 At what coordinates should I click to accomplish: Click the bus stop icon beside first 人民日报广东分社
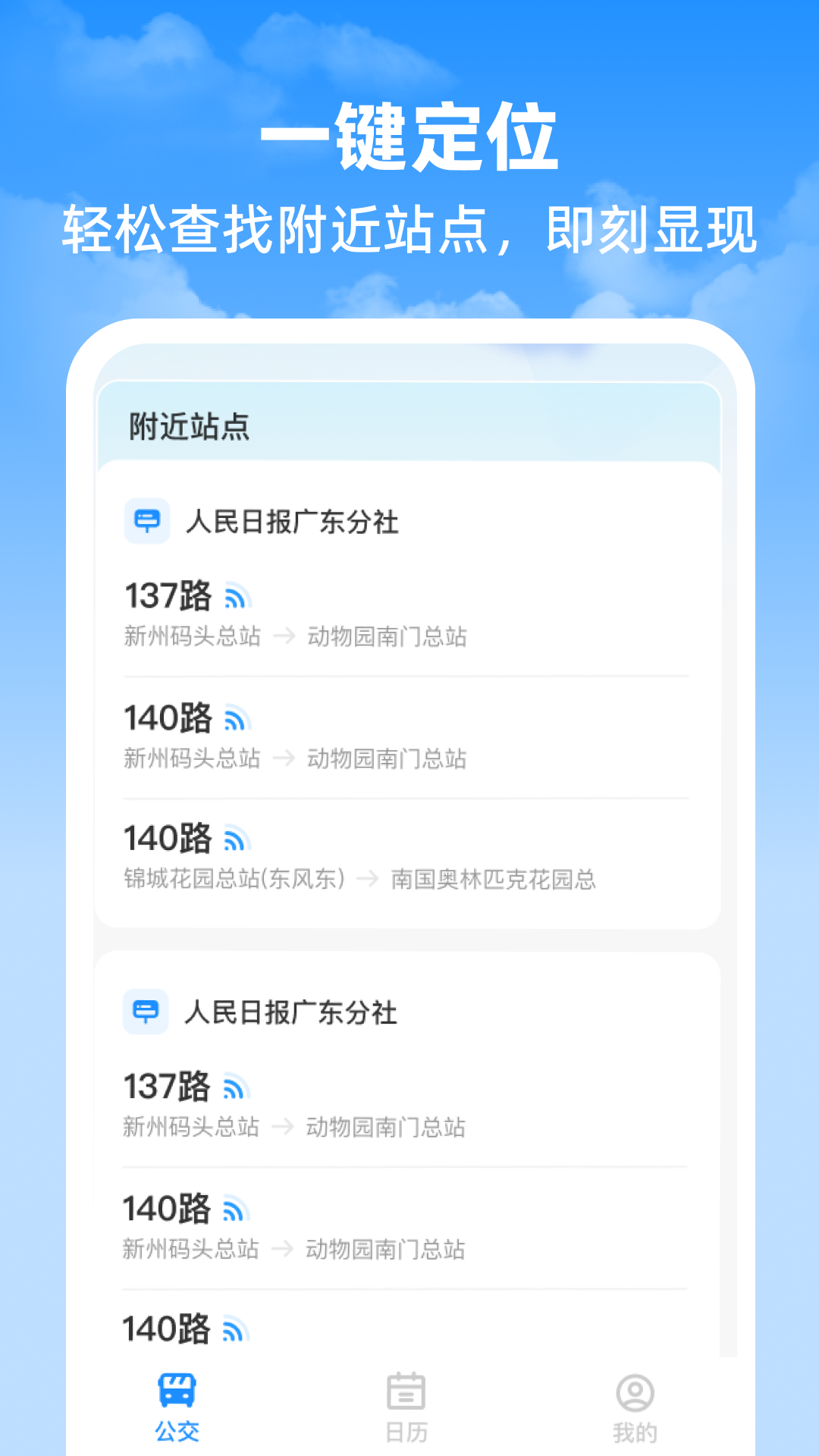(147, 521)
